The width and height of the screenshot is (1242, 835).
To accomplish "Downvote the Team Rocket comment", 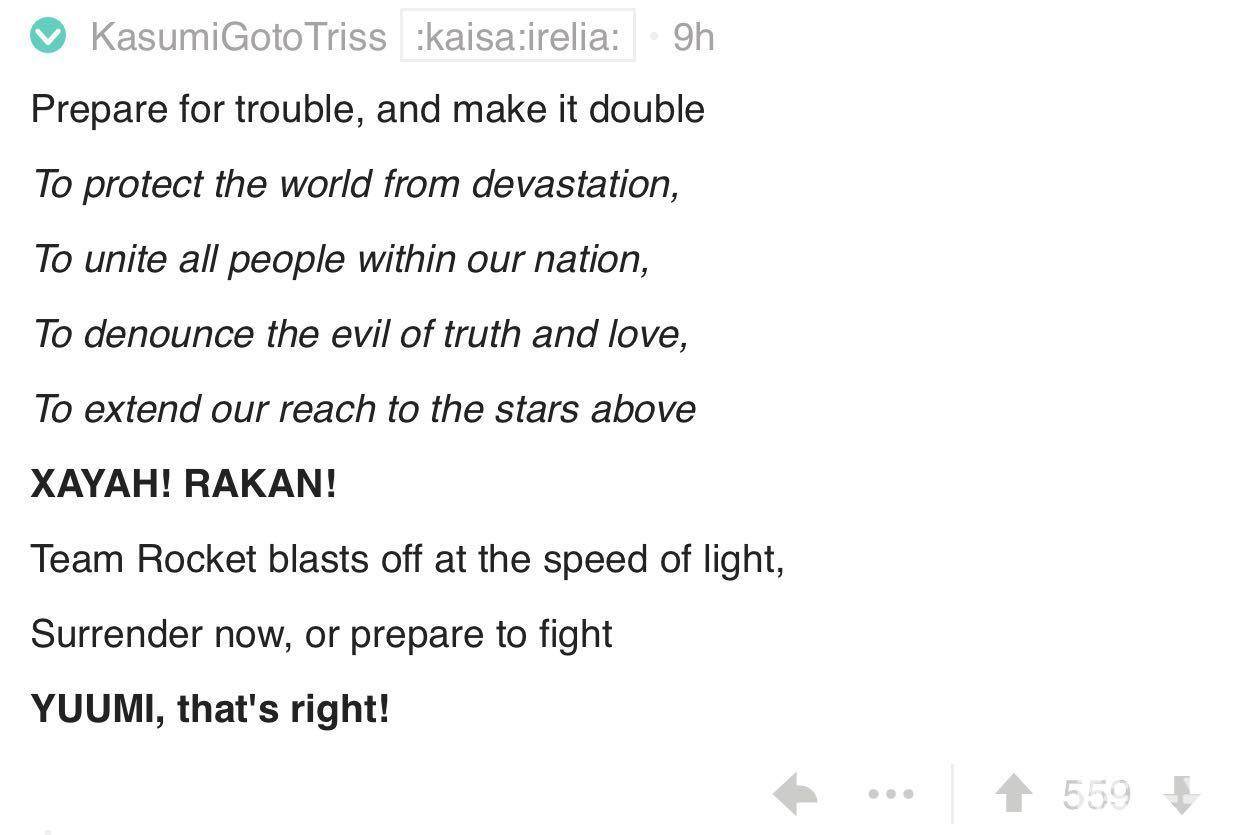I will point(1181,795).
